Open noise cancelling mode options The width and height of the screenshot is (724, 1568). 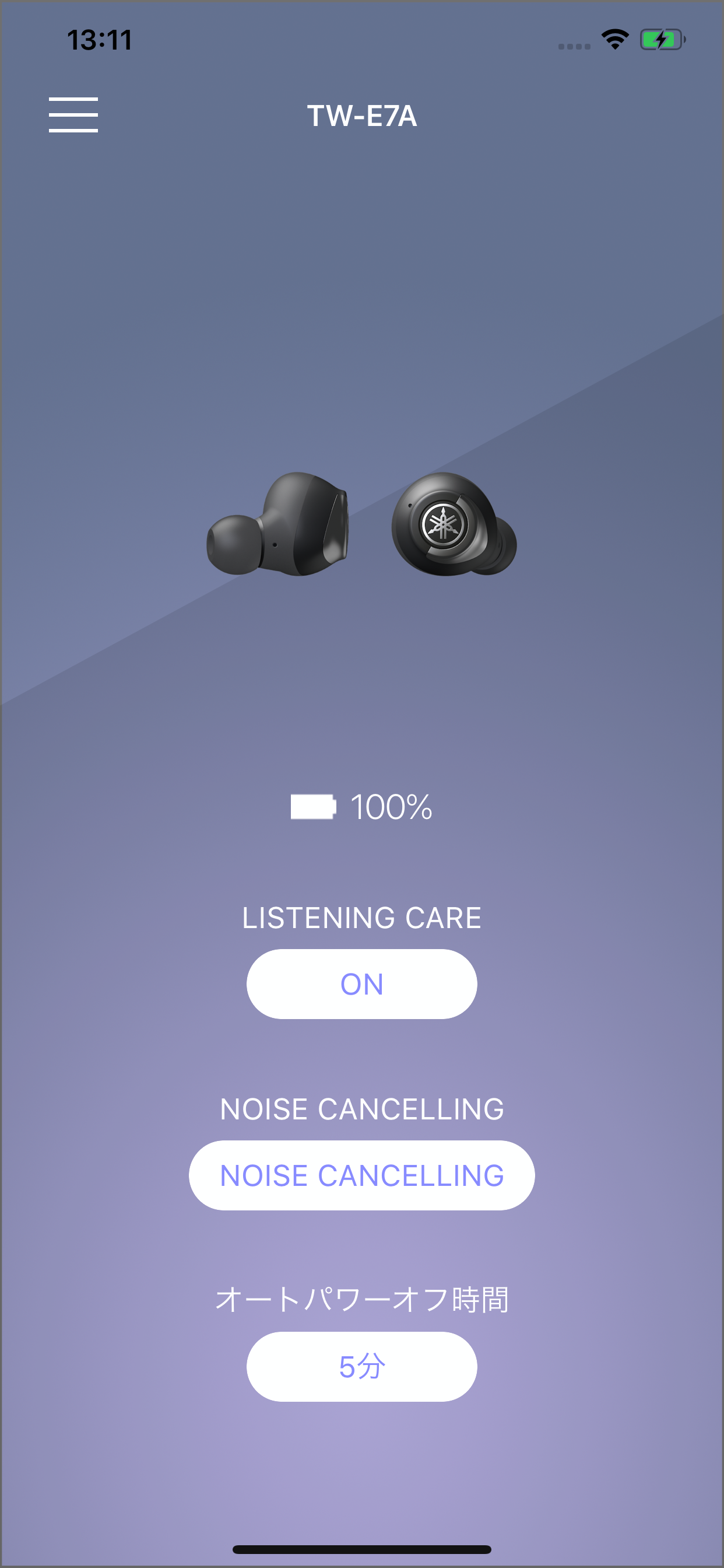[362, 1175]
